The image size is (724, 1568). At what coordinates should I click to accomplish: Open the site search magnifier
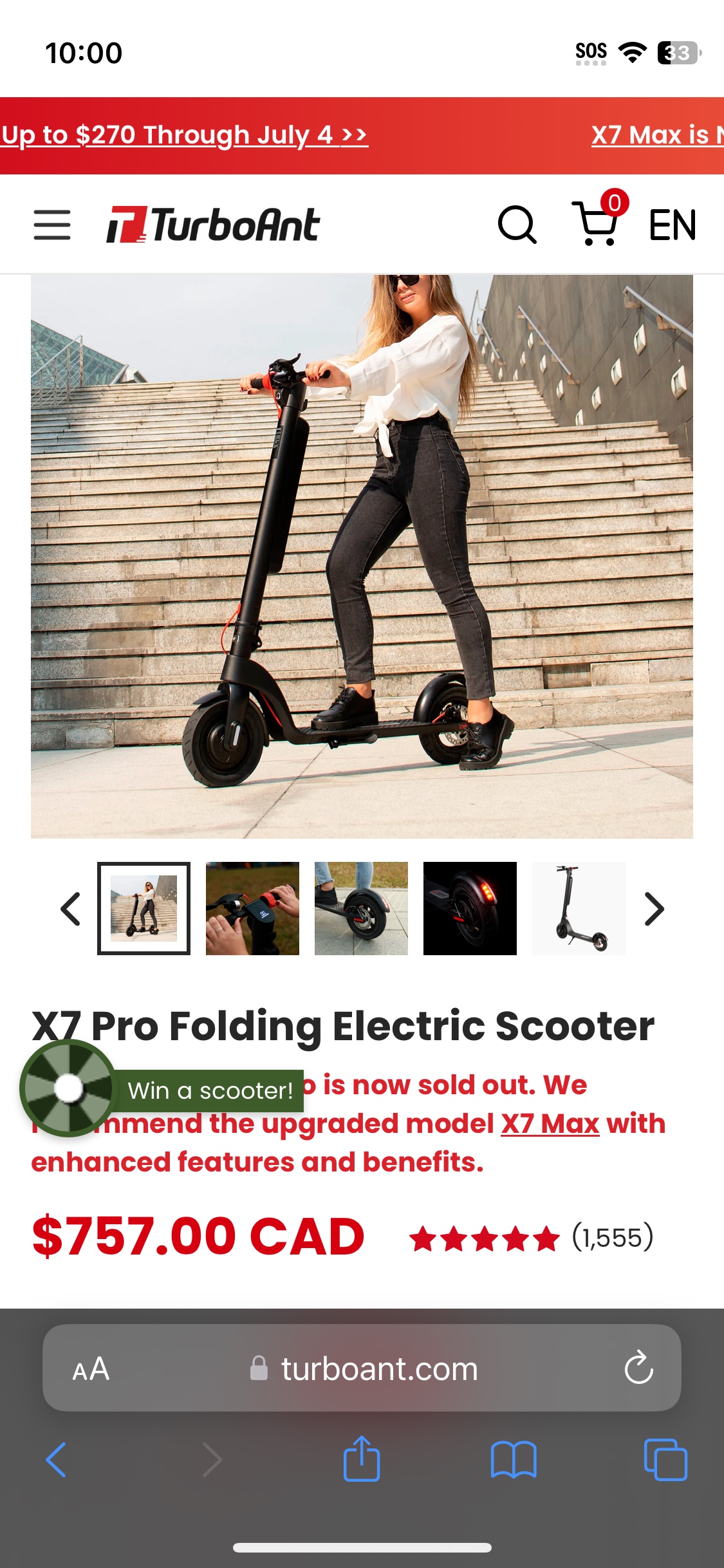[x=517, y=225]
